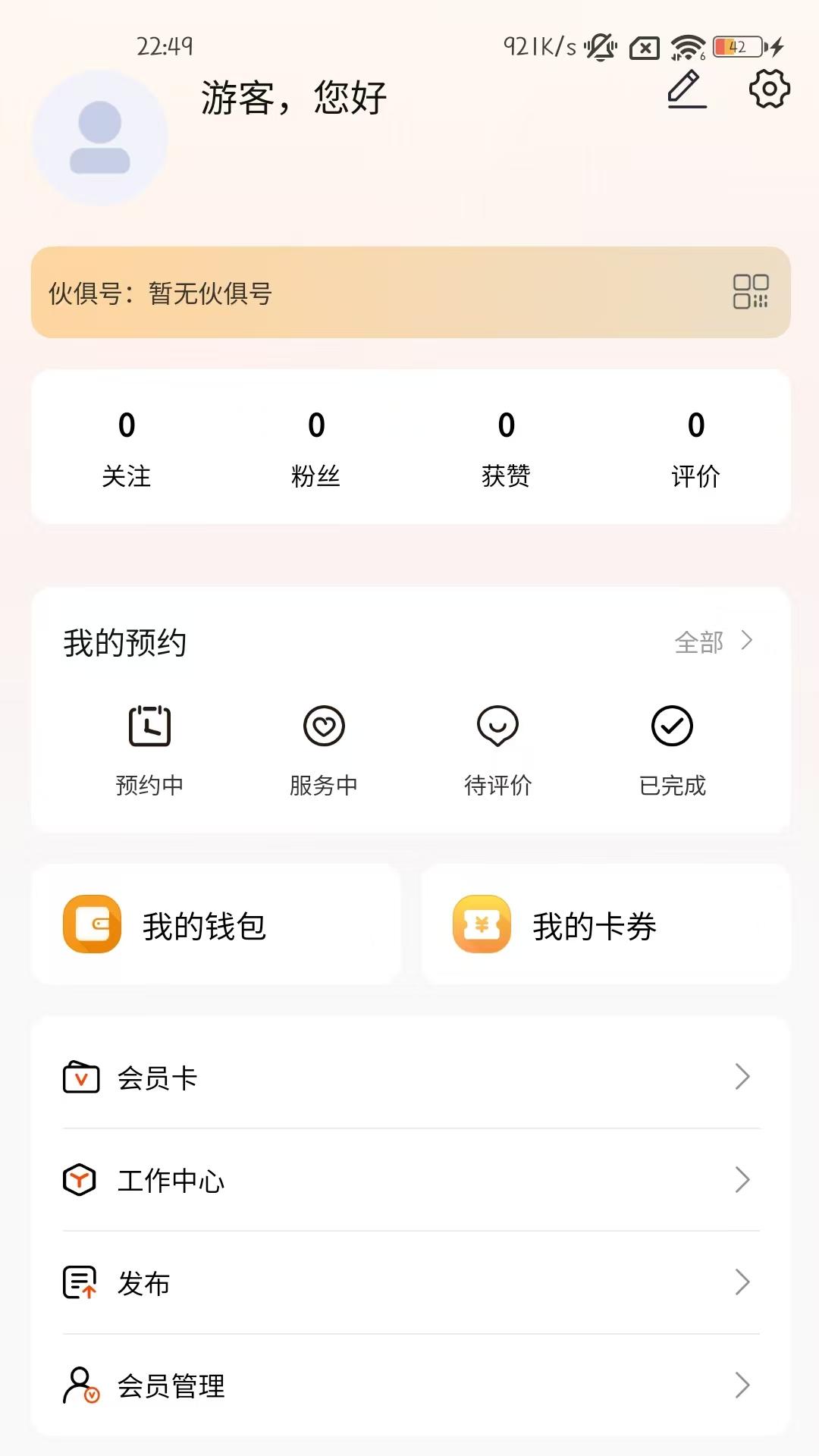Image resolution: width=819 pixels, height=1456 pixels.
Task: View the 获赞 likes count
Action: tap(507, 447)
